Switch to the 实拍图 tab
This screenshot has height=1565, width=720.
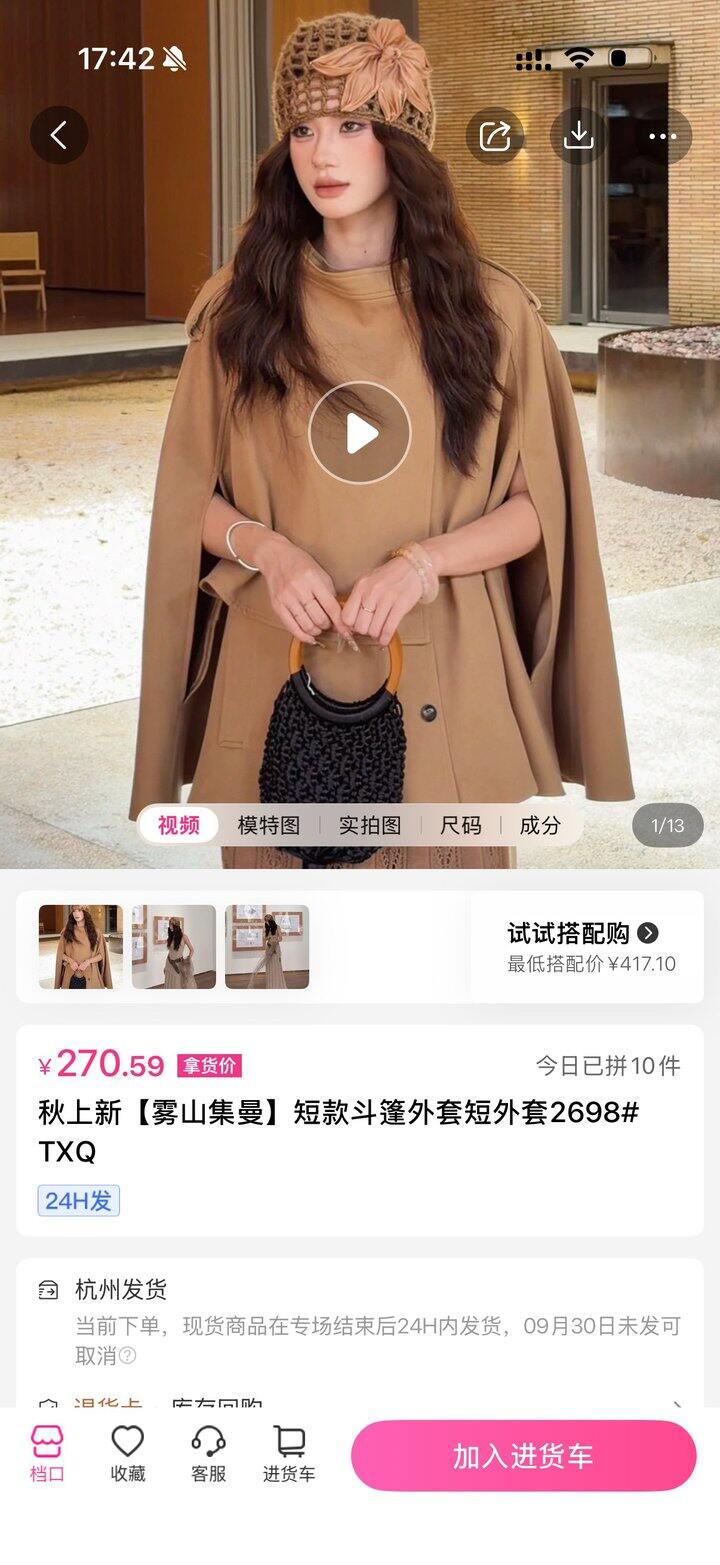tap(370, 825)
